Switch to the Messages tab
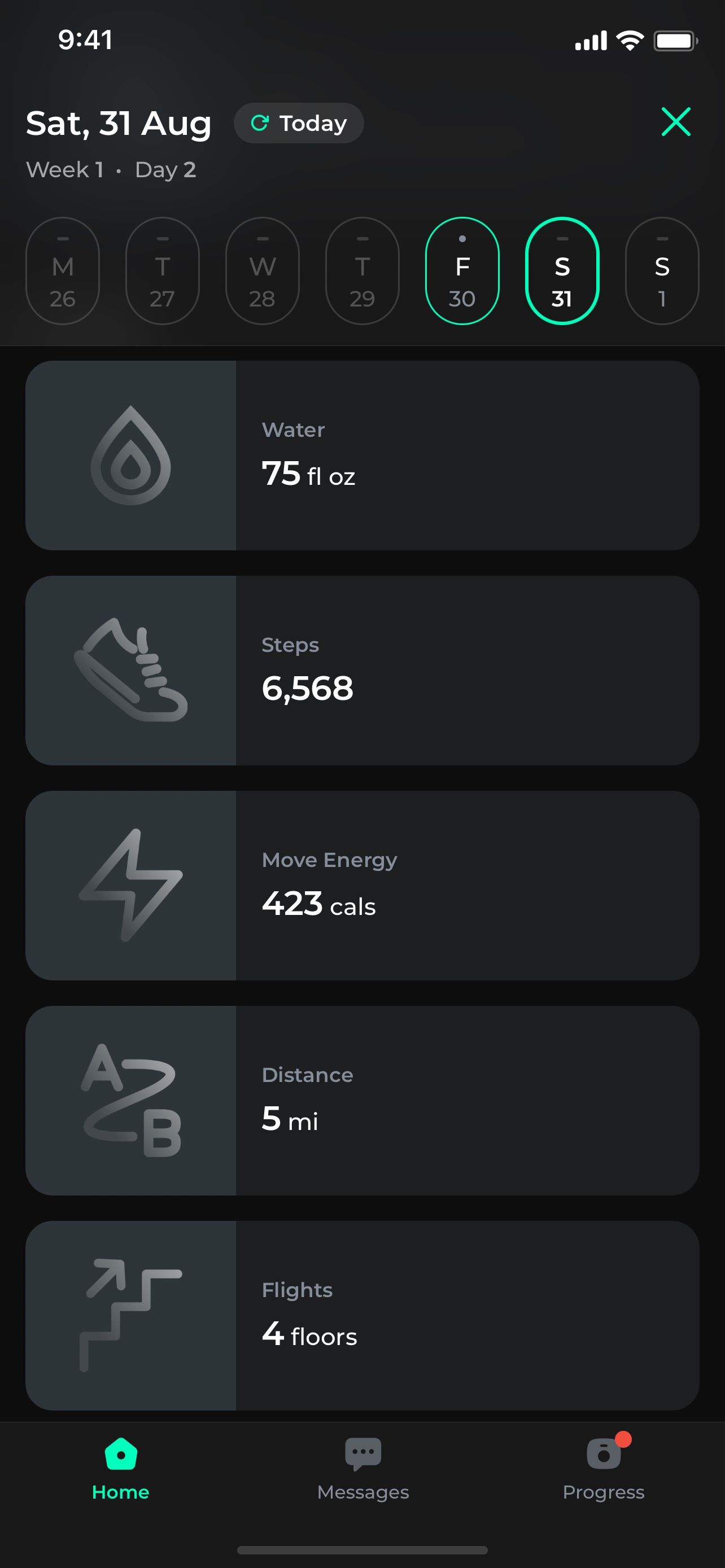This screenshot has width=725, height=1568. (x=363, y=1469)
